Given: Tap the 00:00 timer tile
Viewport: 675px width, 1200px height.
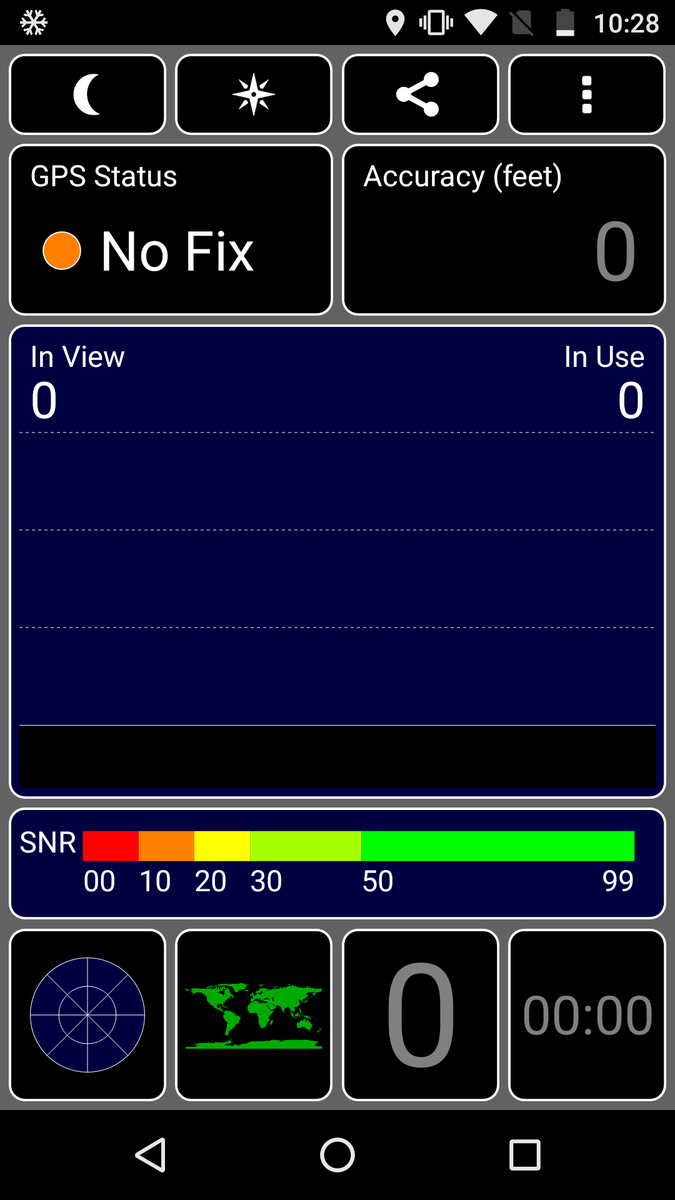Looking at the screenshot, I should pyautogui.click(x=587, y=1015).
